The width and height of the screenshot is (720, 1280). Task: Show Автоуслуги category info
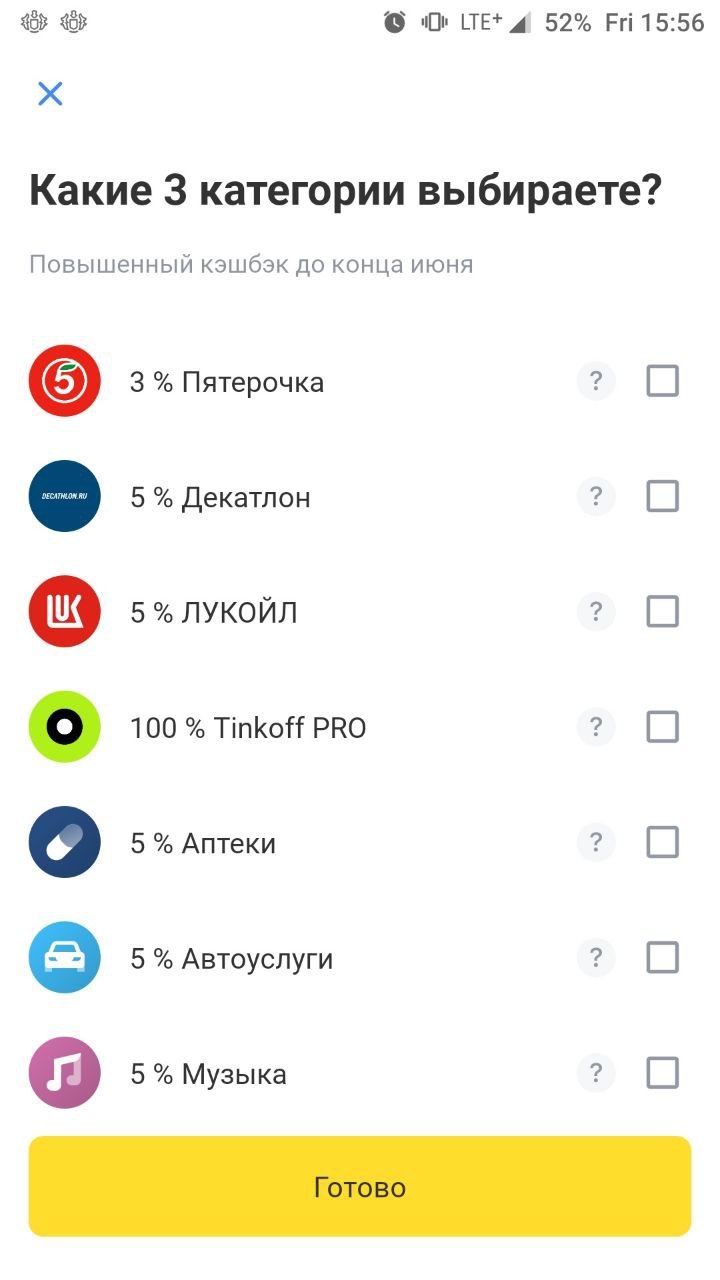[596, 958]
